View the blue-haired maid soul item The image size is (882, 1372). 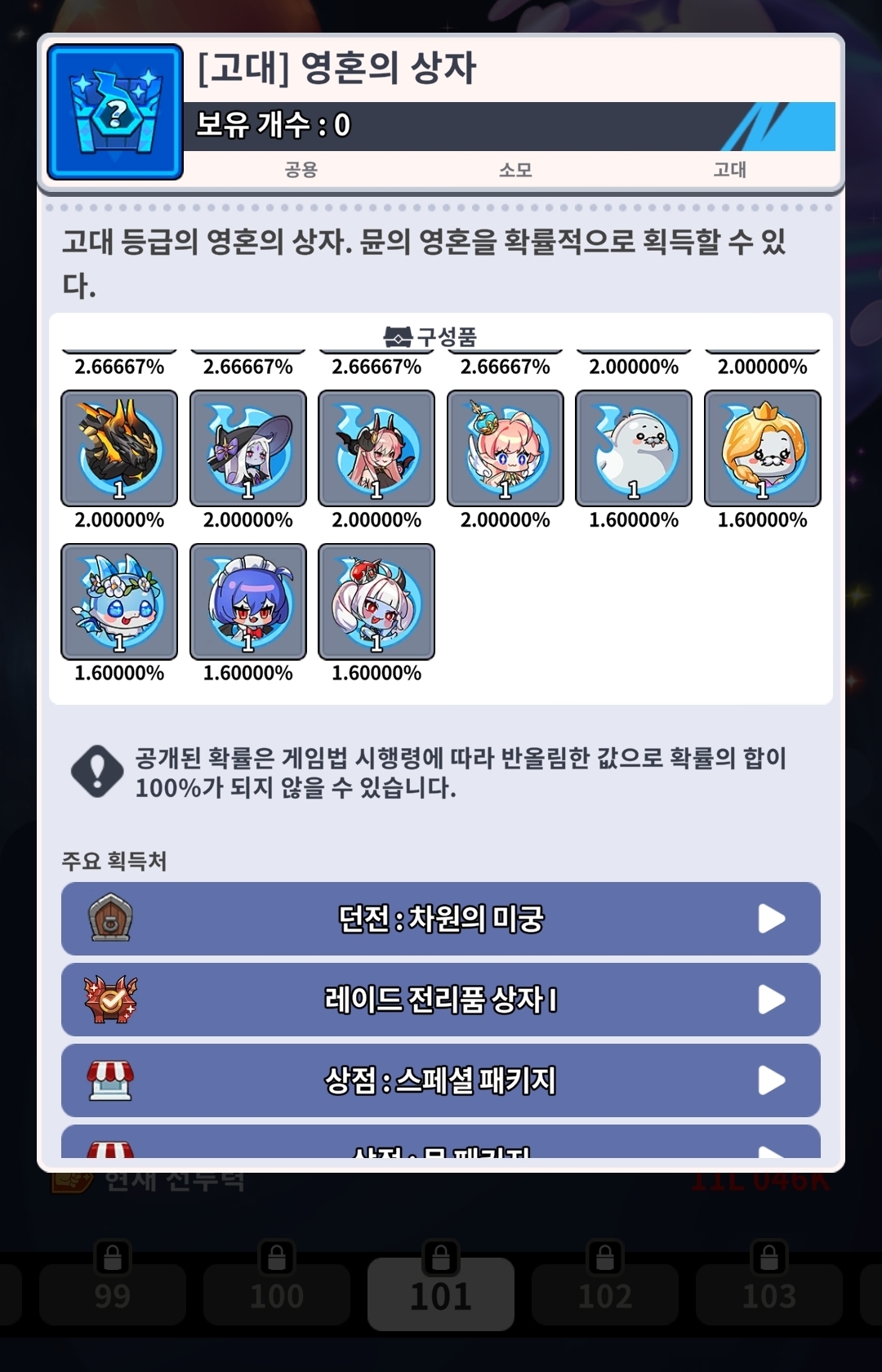click(248, 602)
